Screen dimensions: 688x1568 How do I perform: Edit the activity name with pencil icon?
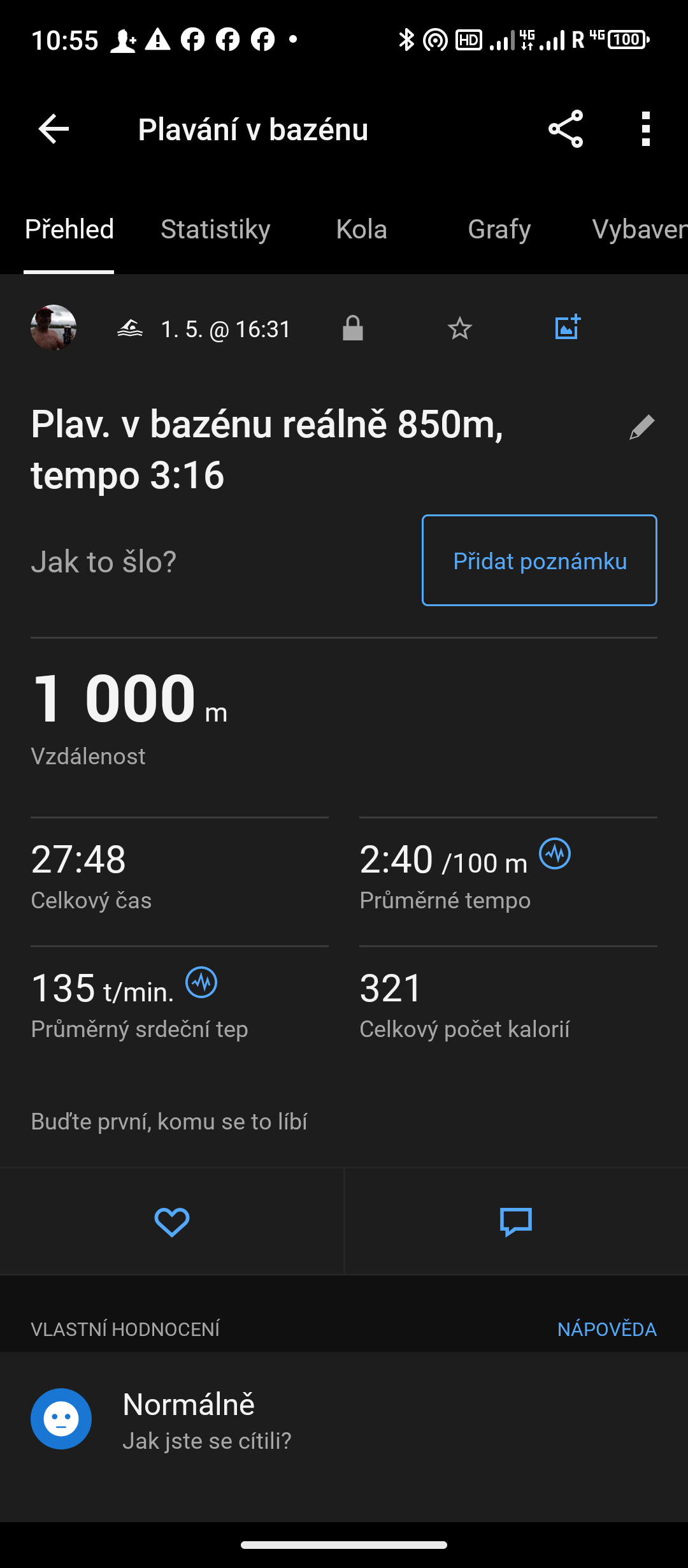pyautogui.click(x=641, y=427)
